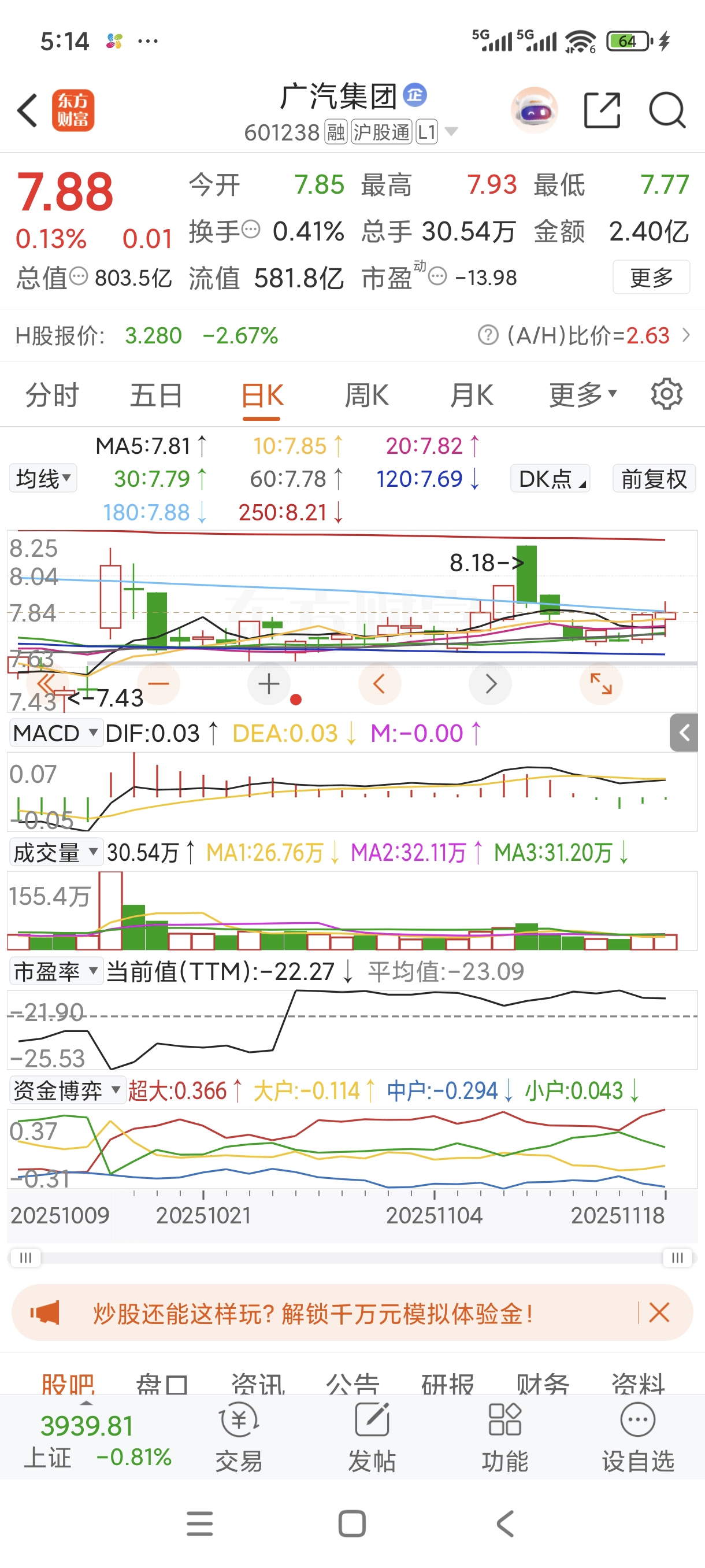Zoom in the K-line with plus button
This screenshot has height=1568, width=705.
[269, 684]
